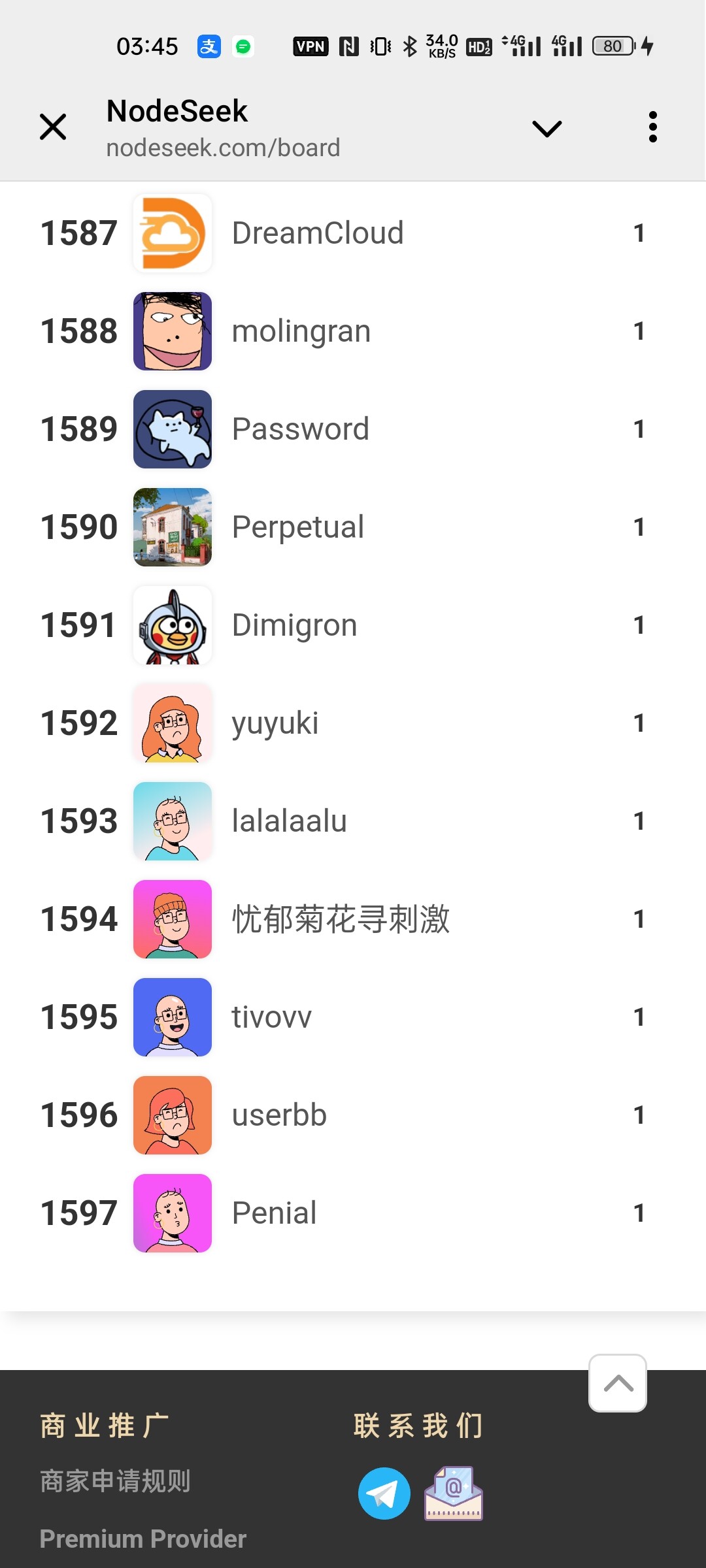The width and height of the screenshot is (706, 1568).
Task: Expand the page title dropdown arrow
Action: (x=546, y=128)
